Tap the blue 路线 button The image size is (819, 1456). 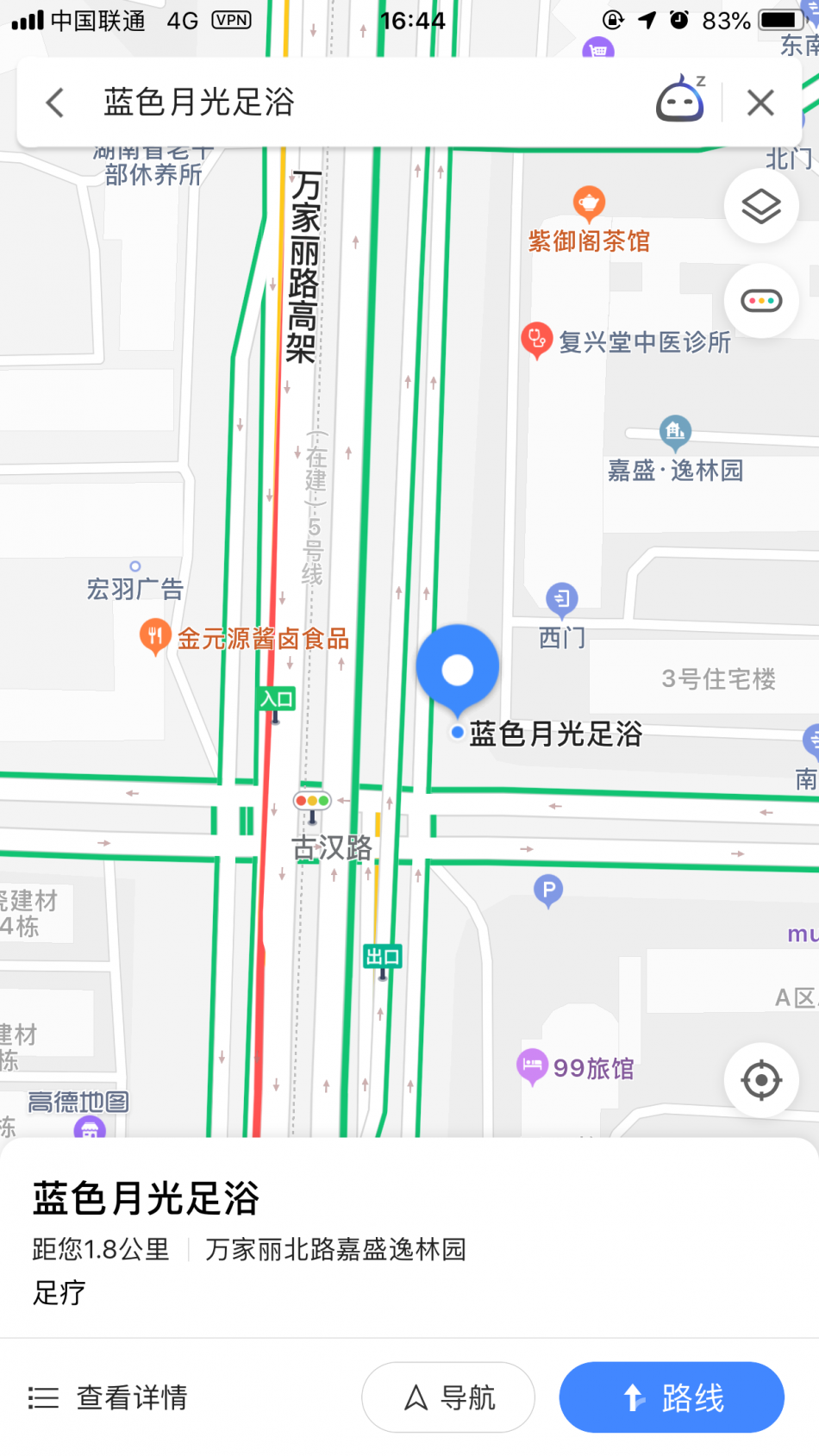[672, 1397]
